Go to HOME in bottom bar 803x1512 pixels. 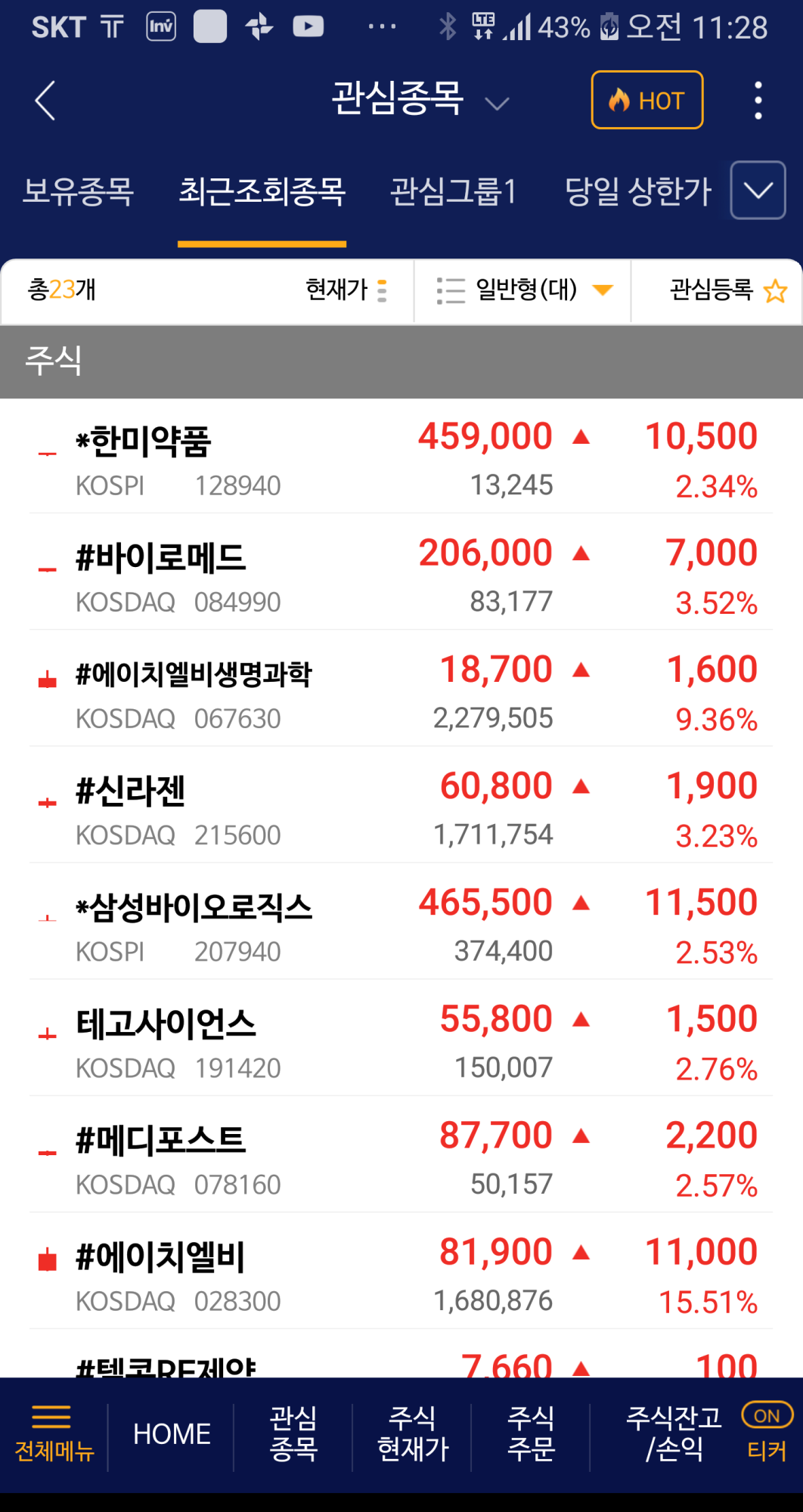pos(172,1434)
